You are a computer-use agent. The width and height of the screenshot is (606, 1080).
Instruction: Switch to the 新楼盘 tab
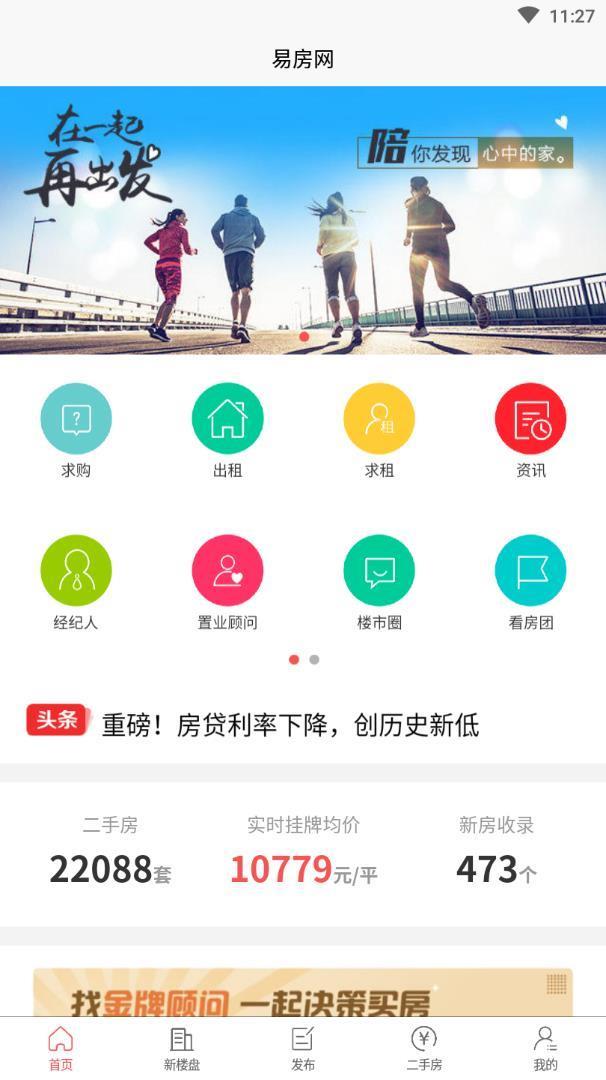click(x=182, y=1048)
